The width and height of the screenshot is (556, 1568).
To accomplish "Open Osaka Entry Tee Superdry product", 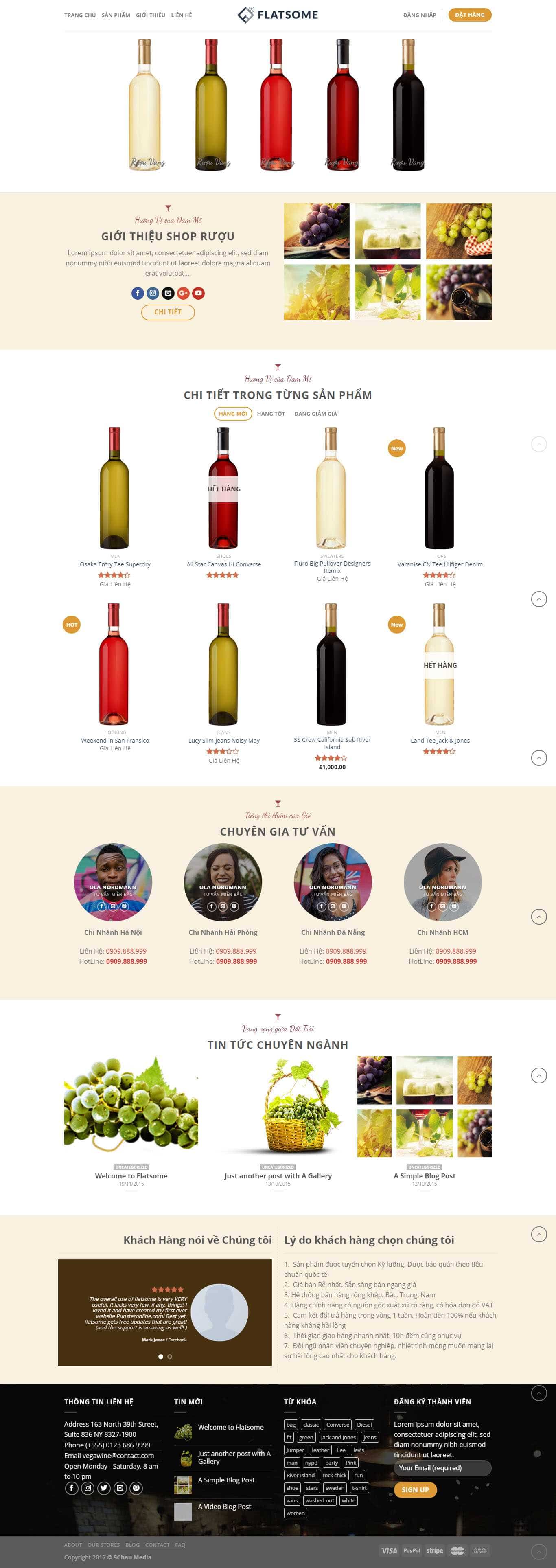I will (115, 564).
